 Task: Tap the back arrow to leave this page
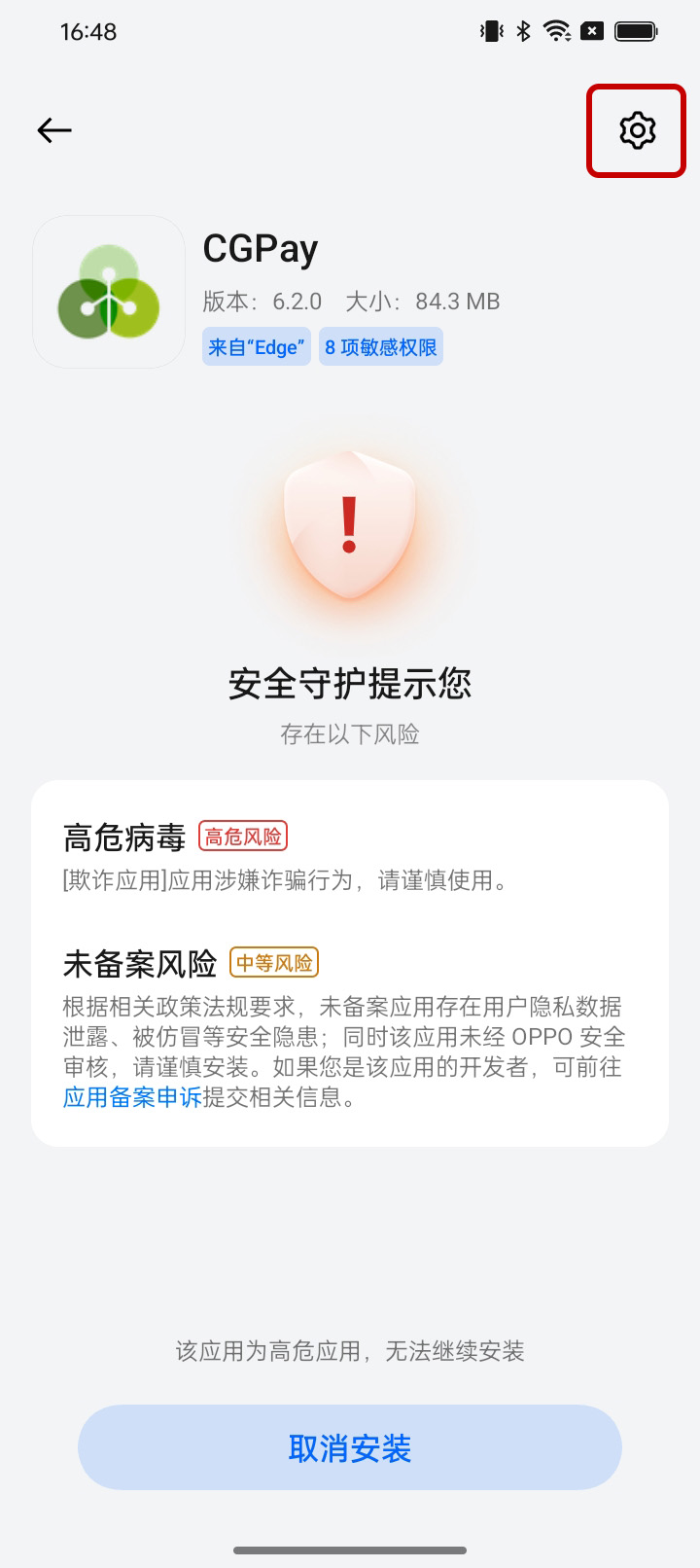click(x=54, y=130)
